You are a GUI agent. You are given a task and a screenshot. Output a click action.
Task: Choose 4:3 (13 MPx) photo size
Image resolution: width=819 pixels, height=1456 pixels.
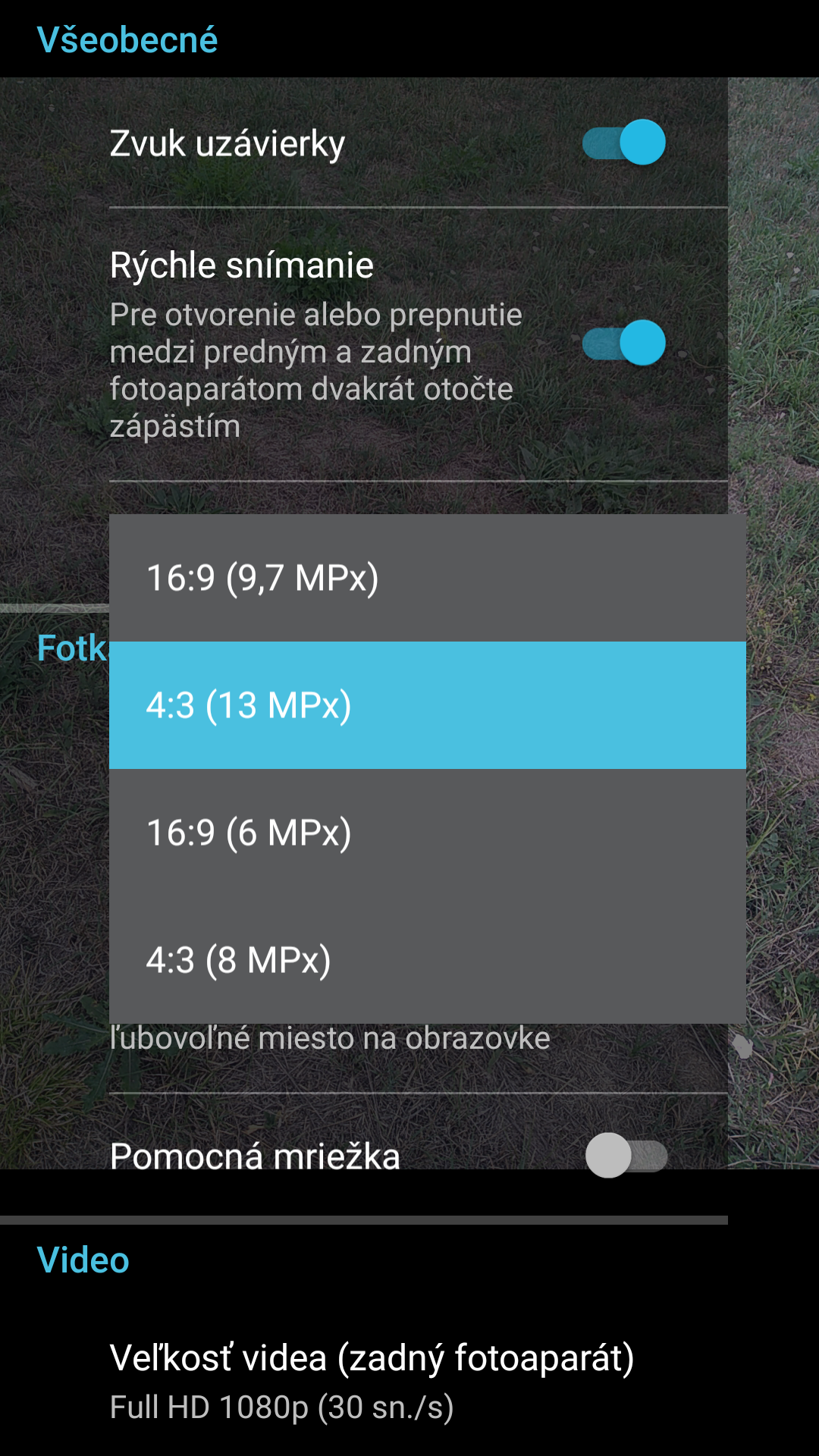[x=428, y=705]
